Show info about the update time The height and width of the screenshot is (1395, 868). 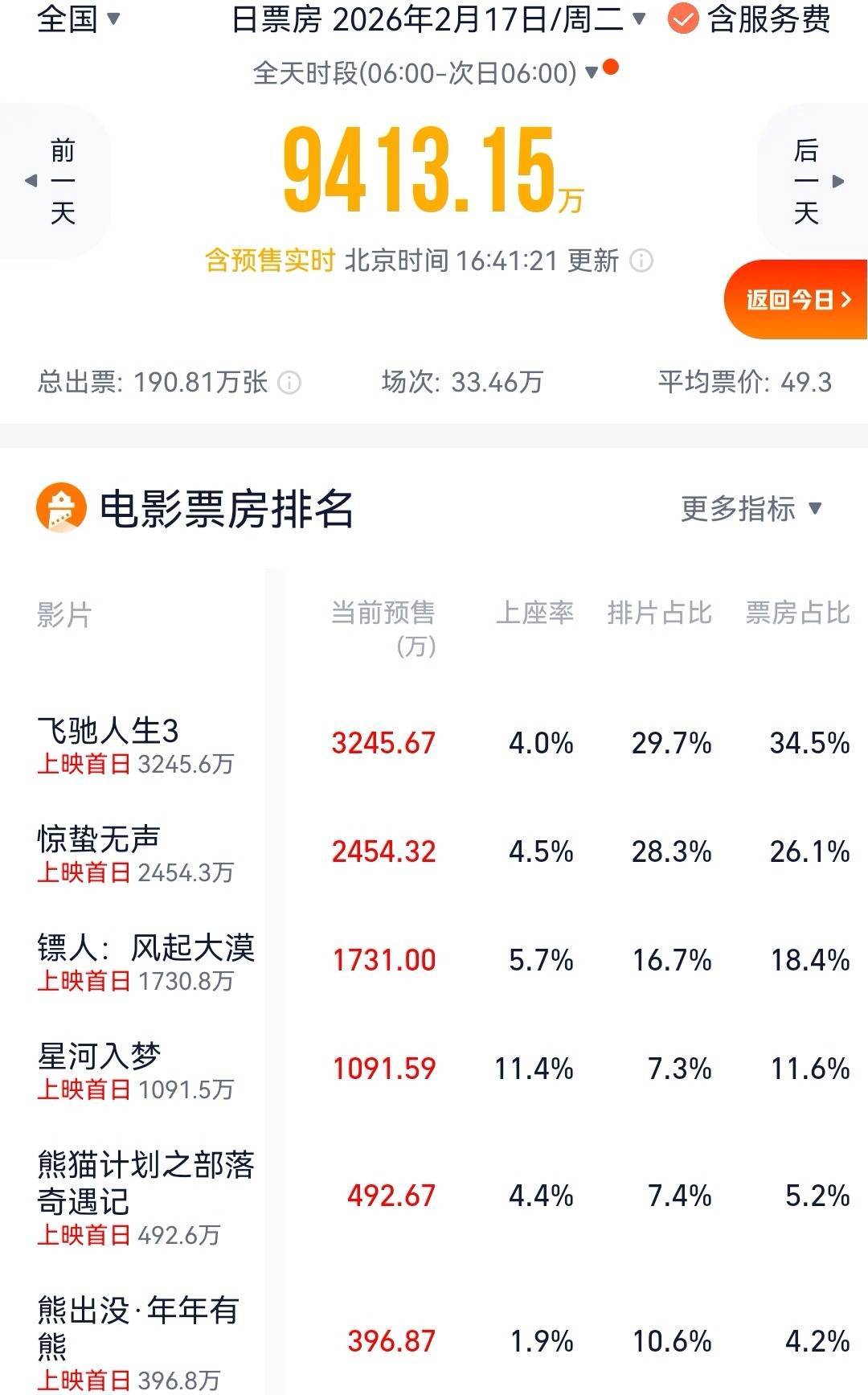coord(641,261)
